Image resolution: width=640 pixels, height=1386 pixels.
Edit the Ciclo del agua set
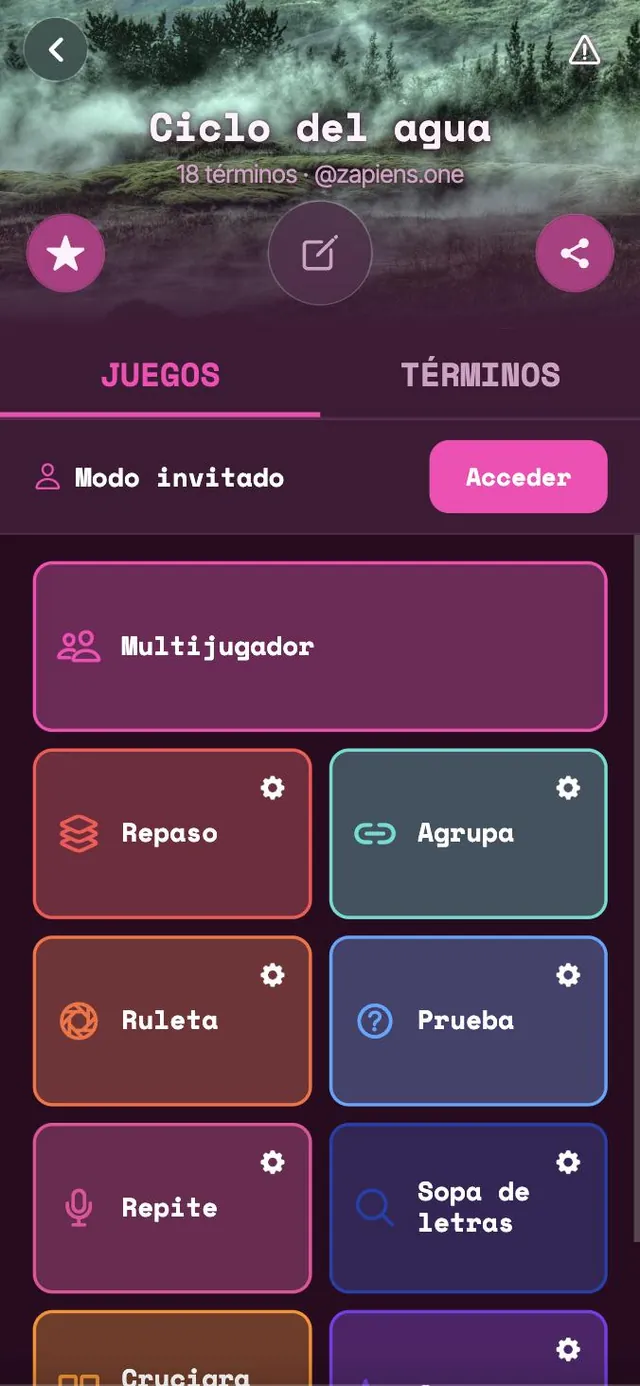[x=320, y=254]
